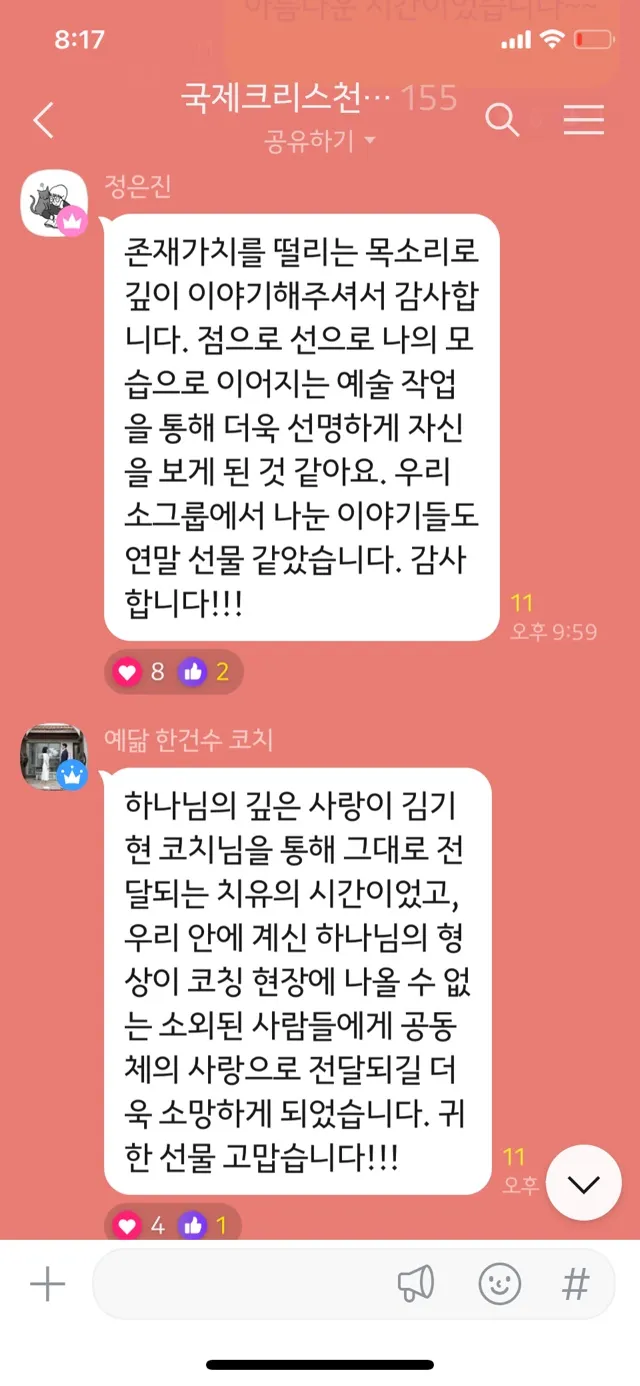Expand the 공유하기 dropdown
This screenshot has height=1386, width=640.
pyautogui.click(x=320, y=141)
